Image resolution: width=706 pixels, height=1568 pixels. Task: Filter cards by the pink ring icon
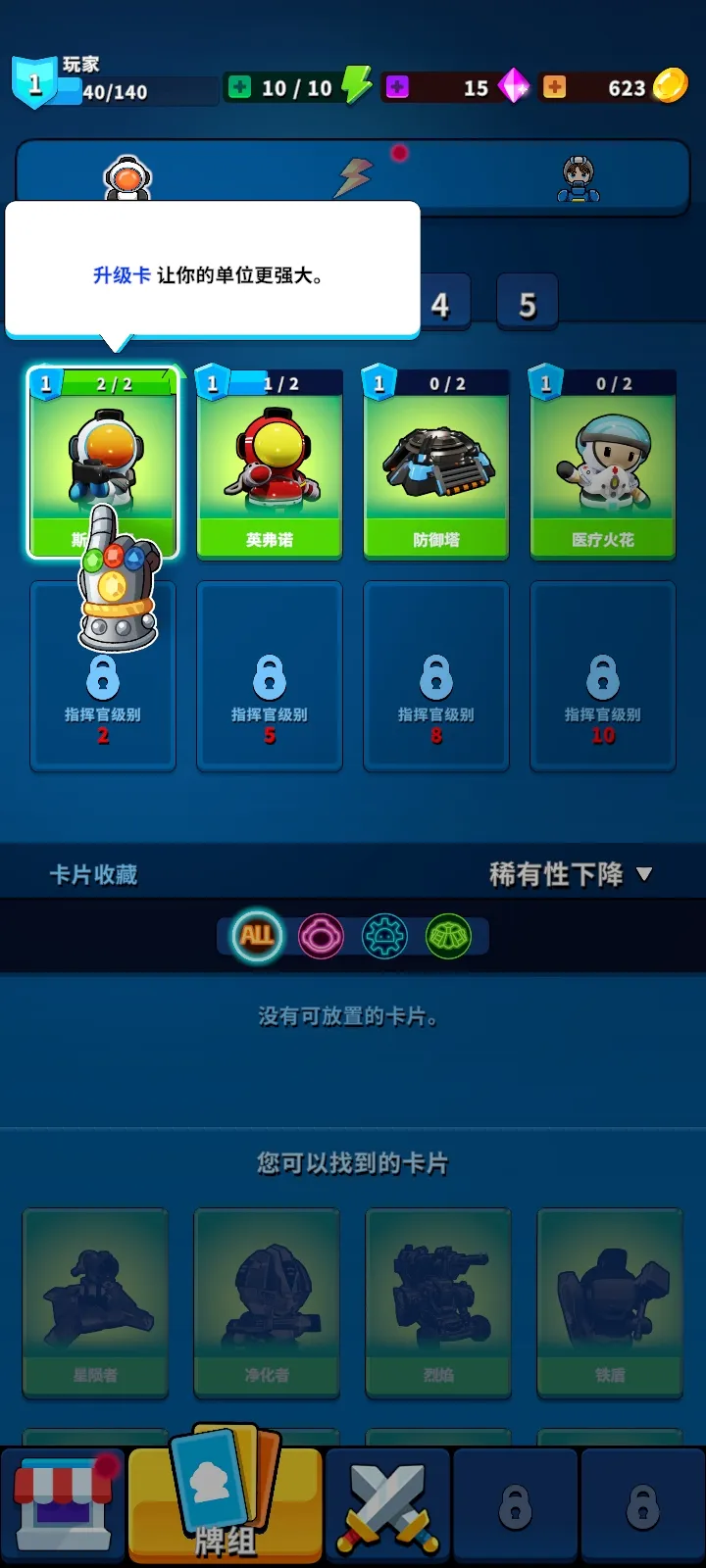321,937
